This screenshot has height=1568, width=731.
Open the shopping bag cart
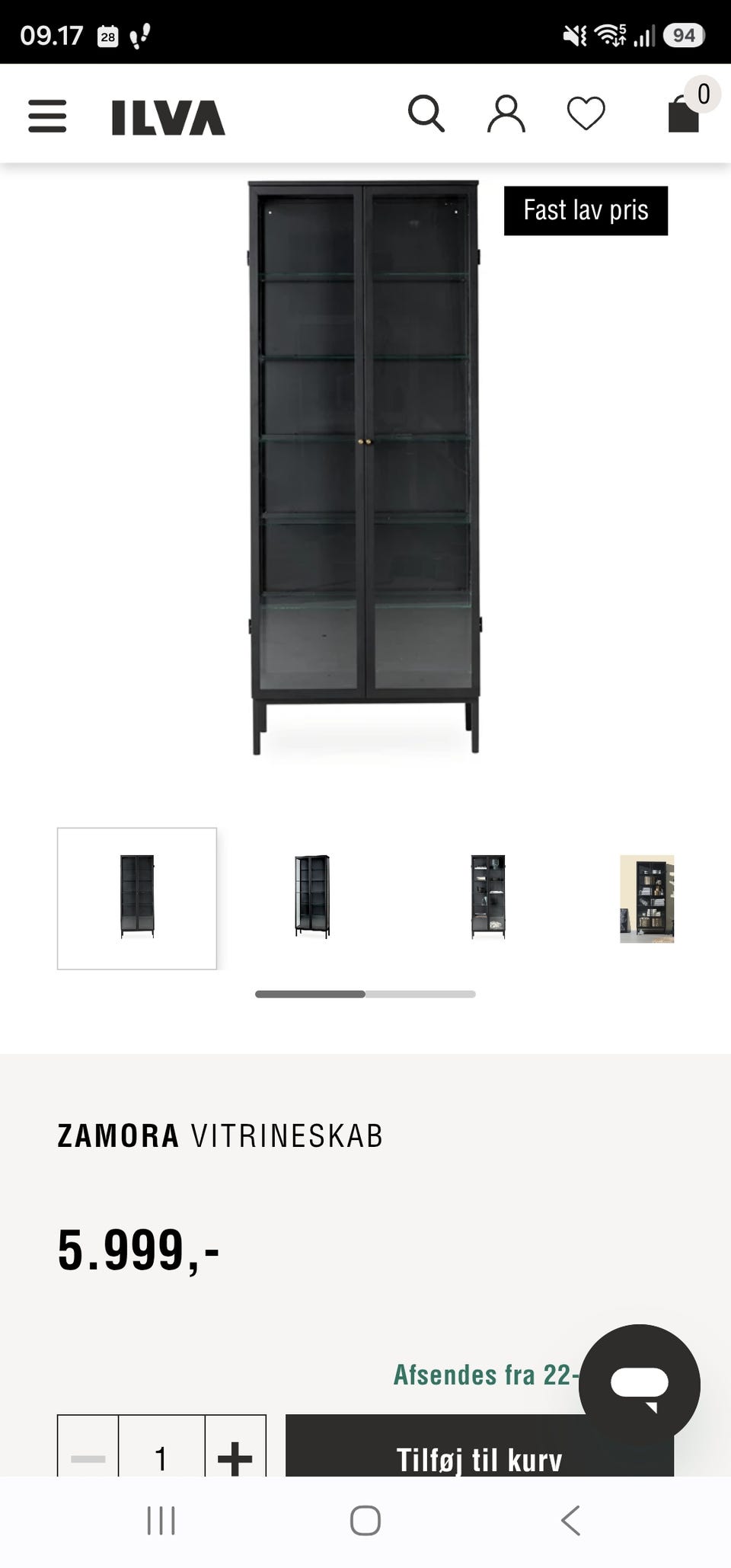point(684,114)
